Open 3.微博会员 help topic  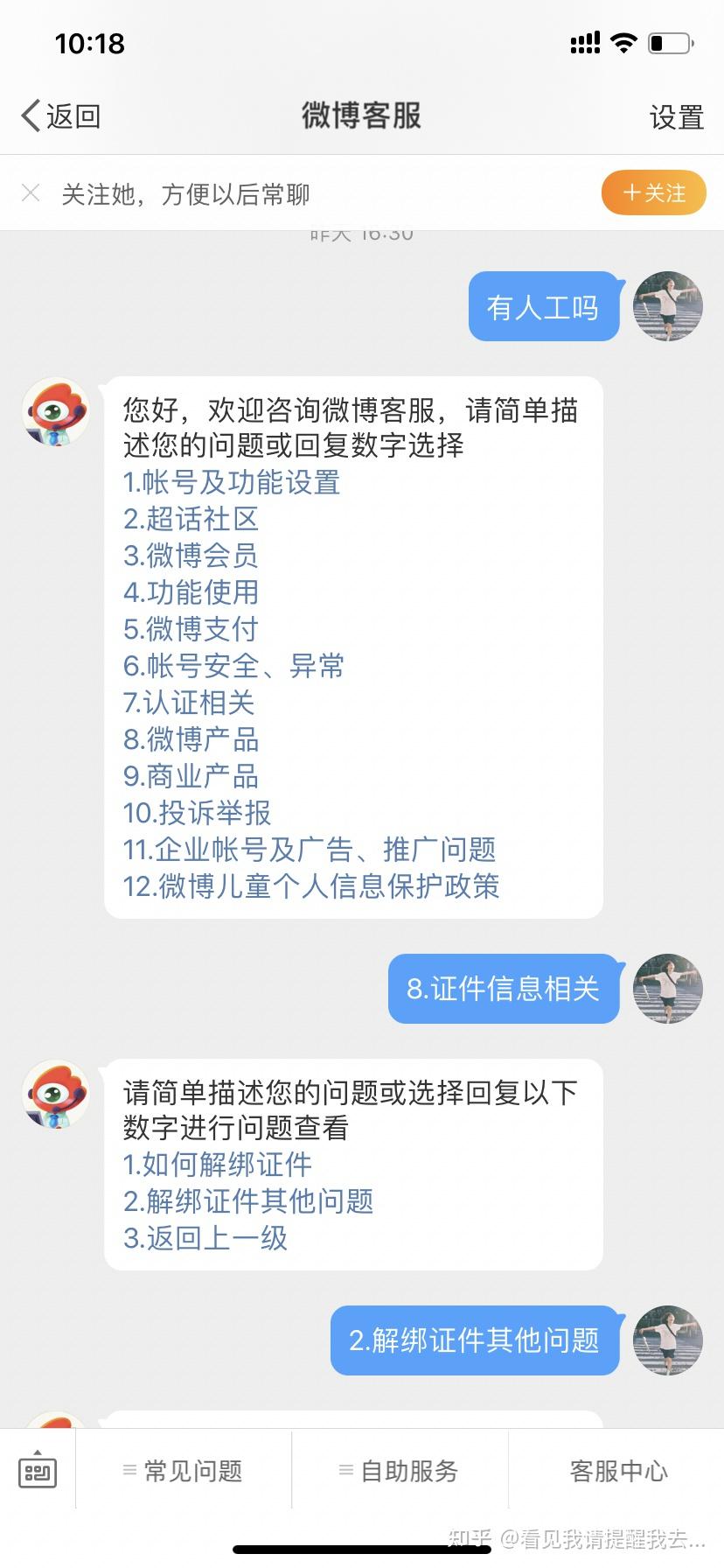tap(191, 556)
